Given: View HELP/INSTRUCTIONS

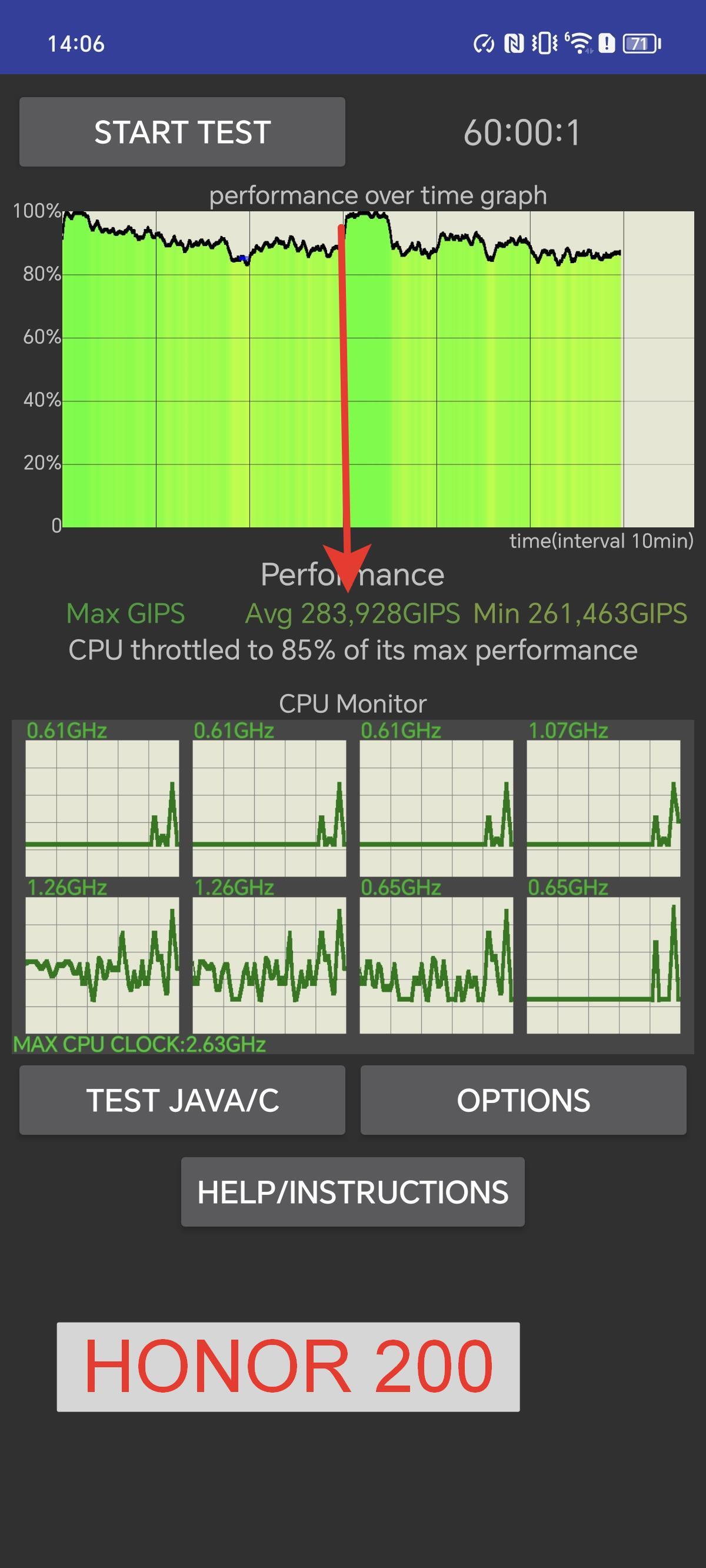Looking at the screenshot, I should pos(352,1192).
